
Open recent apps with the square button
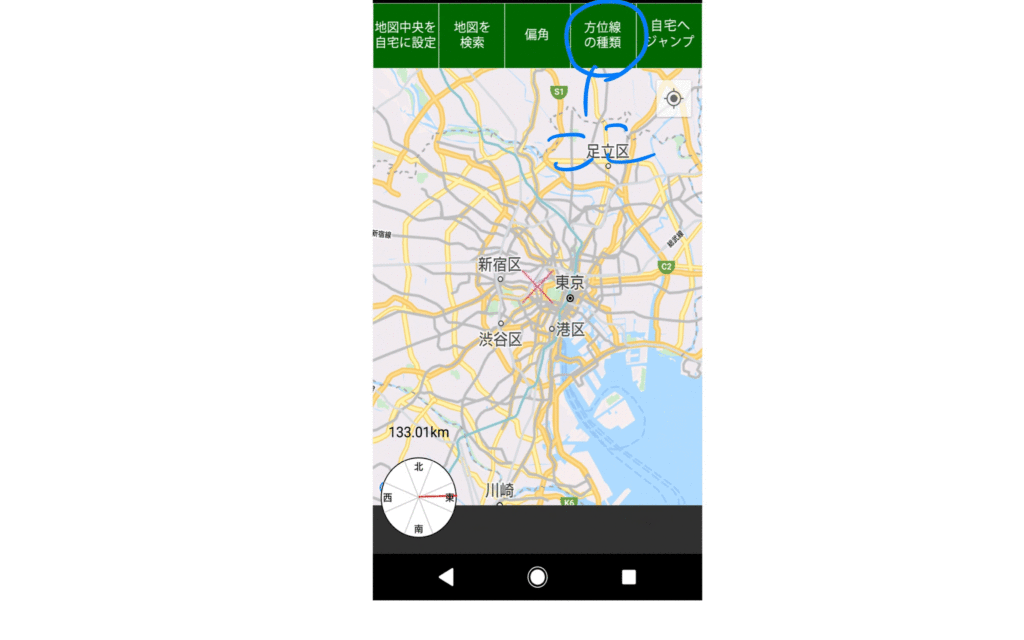click(629, 577)
